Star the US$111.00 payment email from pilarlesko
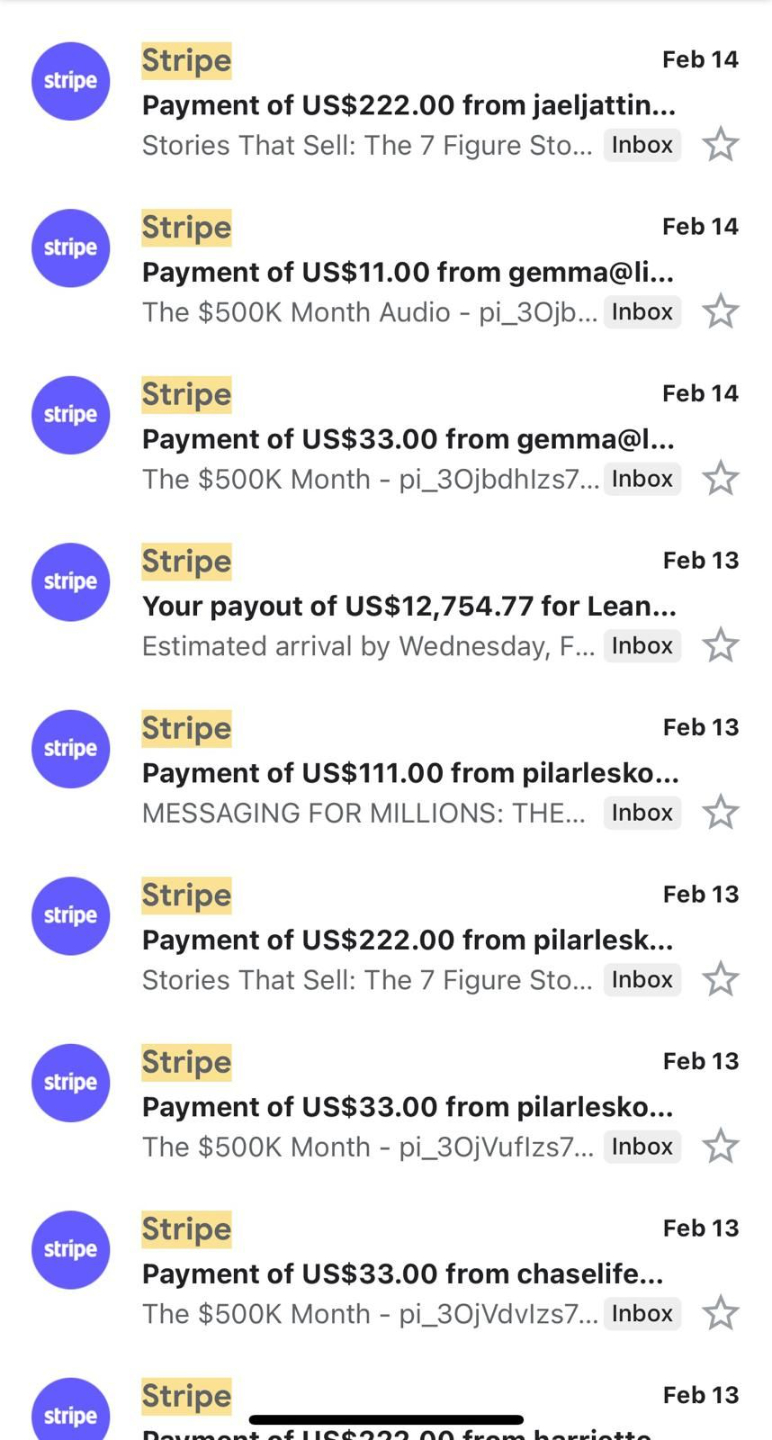Viewport: 772px width, 1440px height. (x=720, y=813)
